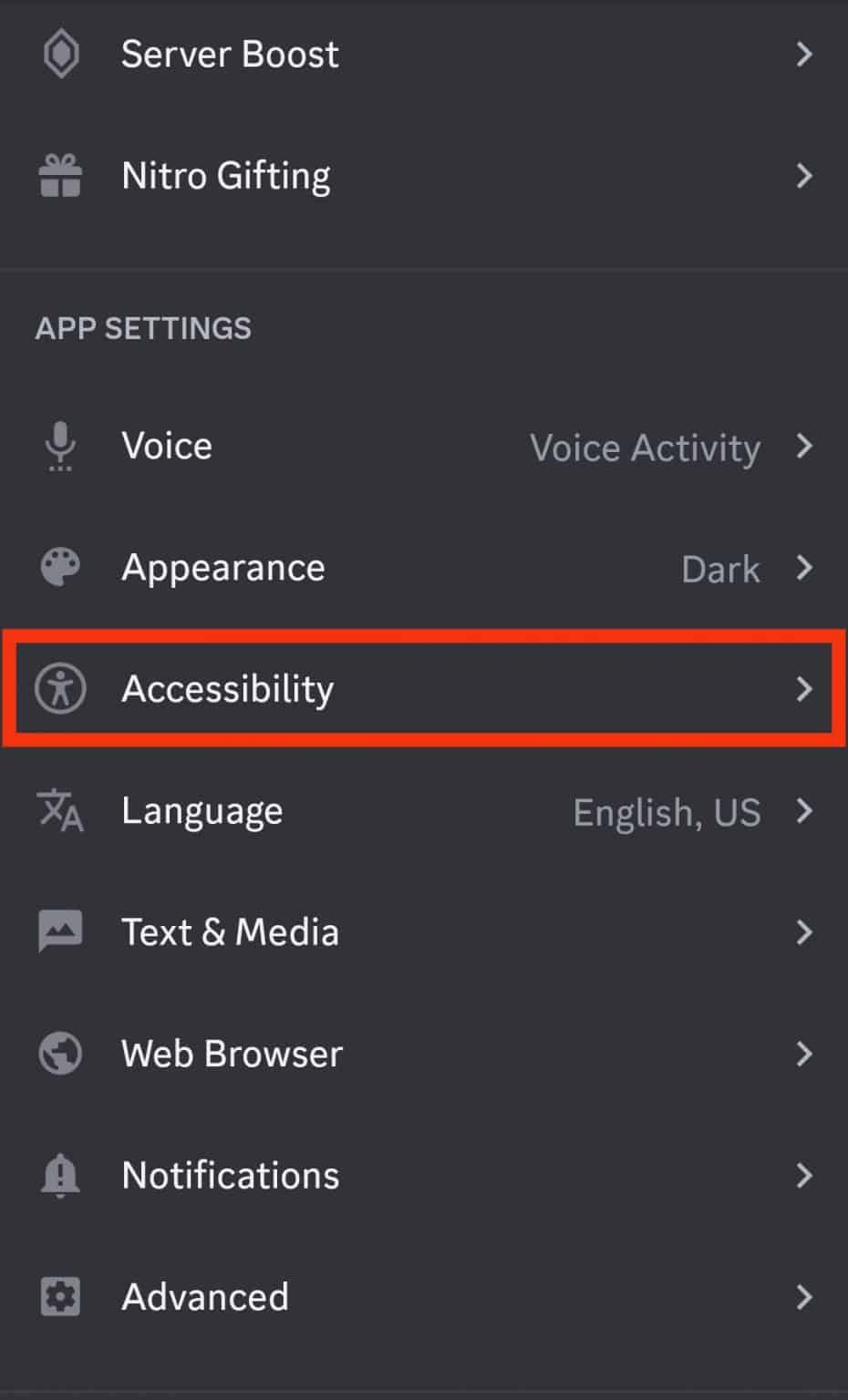This screenshot has height=1400, width=848.
Task: Click the Advanced gear icon
Action: click(x=60, y=1296)
